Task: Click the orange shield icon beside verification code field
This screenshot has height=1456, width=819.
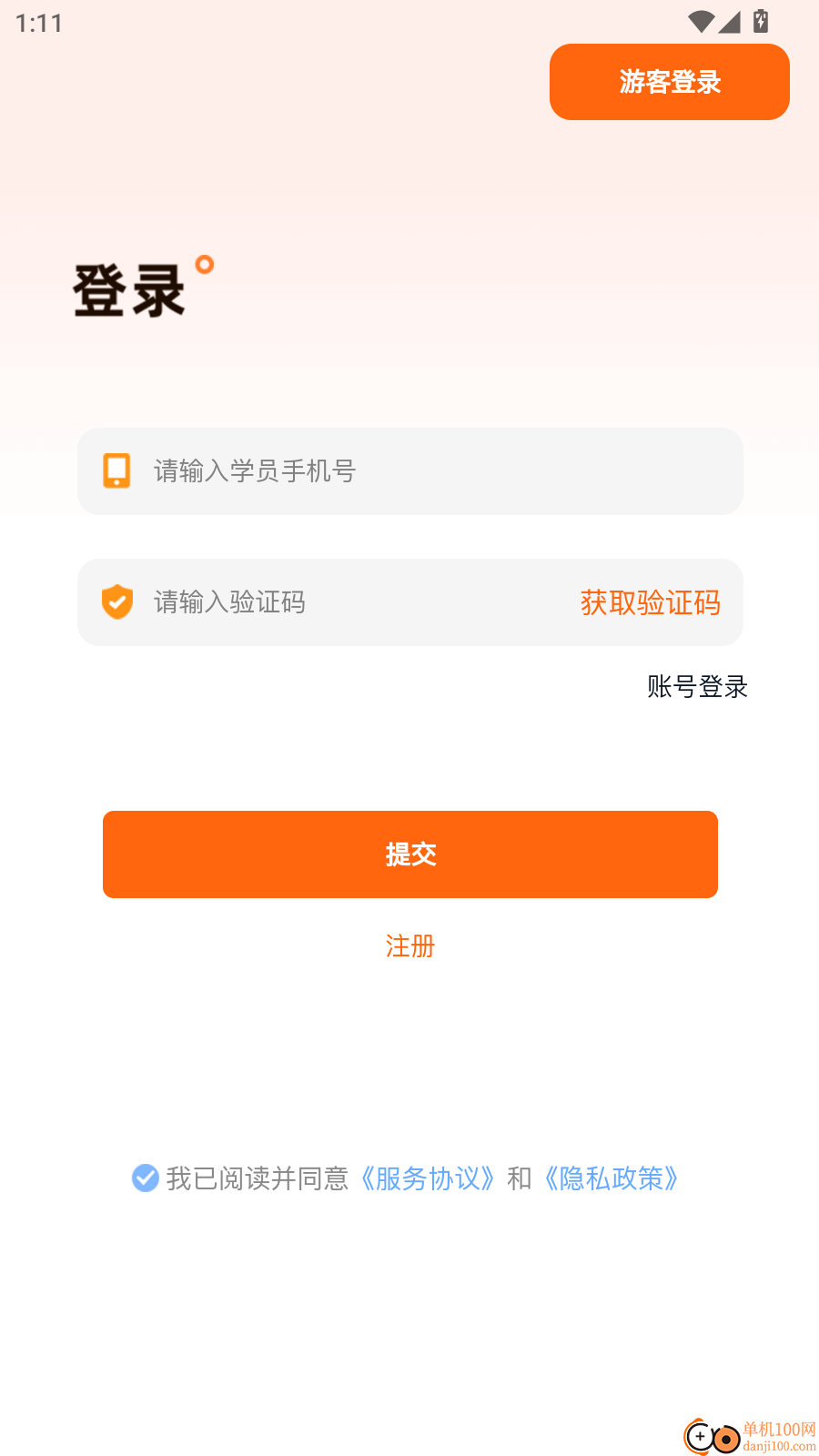Action: (116, 602)
